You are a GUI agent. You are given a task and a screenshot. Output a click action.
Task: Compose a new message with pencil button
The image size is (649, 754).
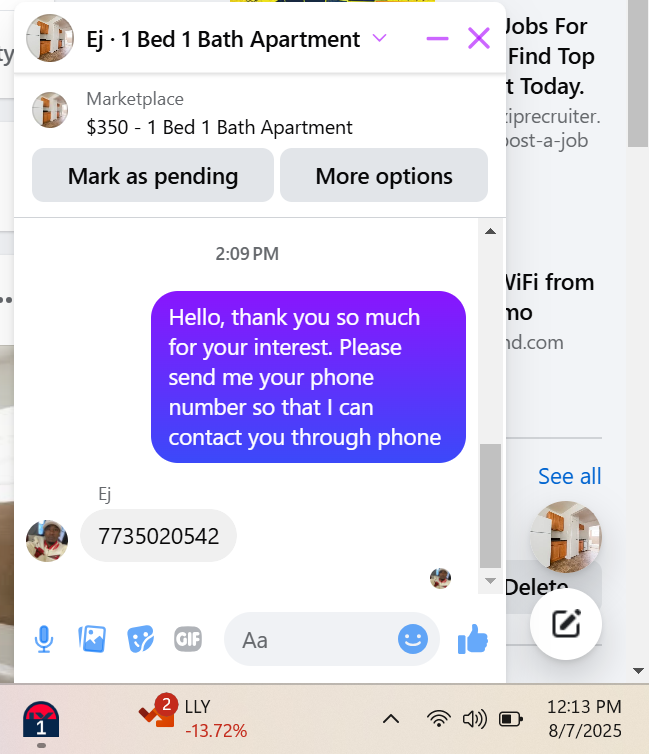(565, 624)
